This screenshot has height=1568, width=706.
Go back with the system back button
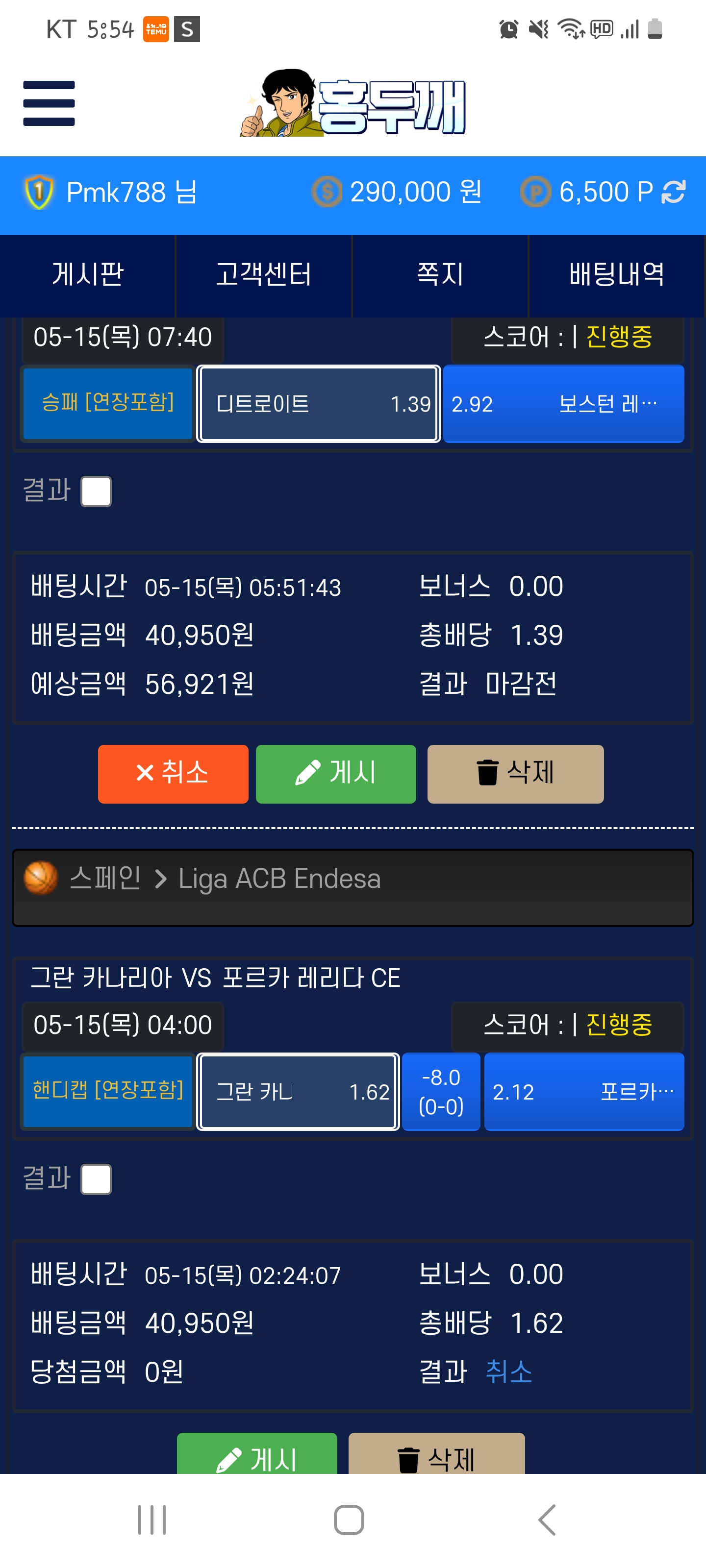pos(547,1520)
